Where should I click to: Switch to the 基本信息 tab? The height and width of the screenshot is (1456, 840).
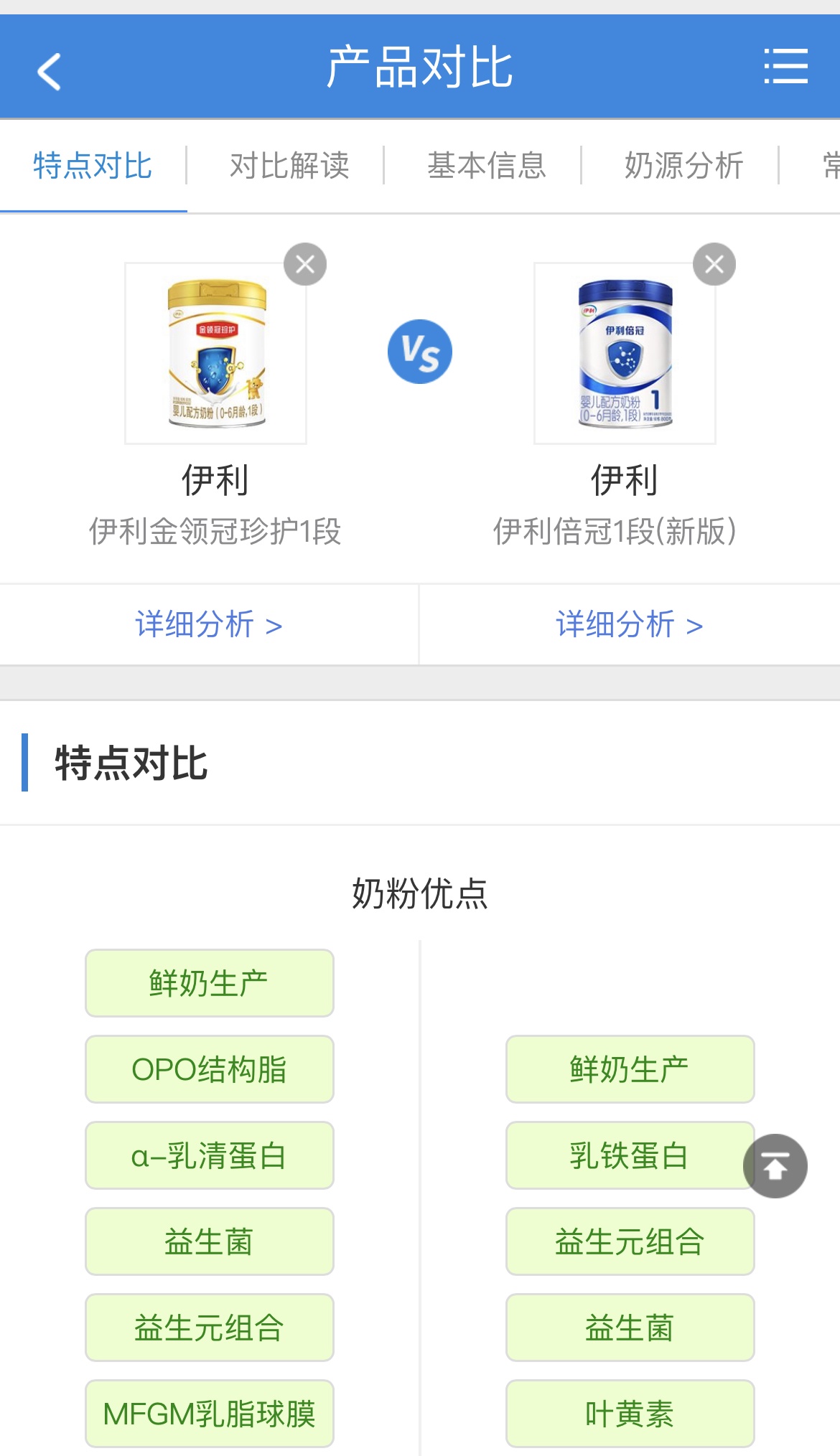pos(487,166)
